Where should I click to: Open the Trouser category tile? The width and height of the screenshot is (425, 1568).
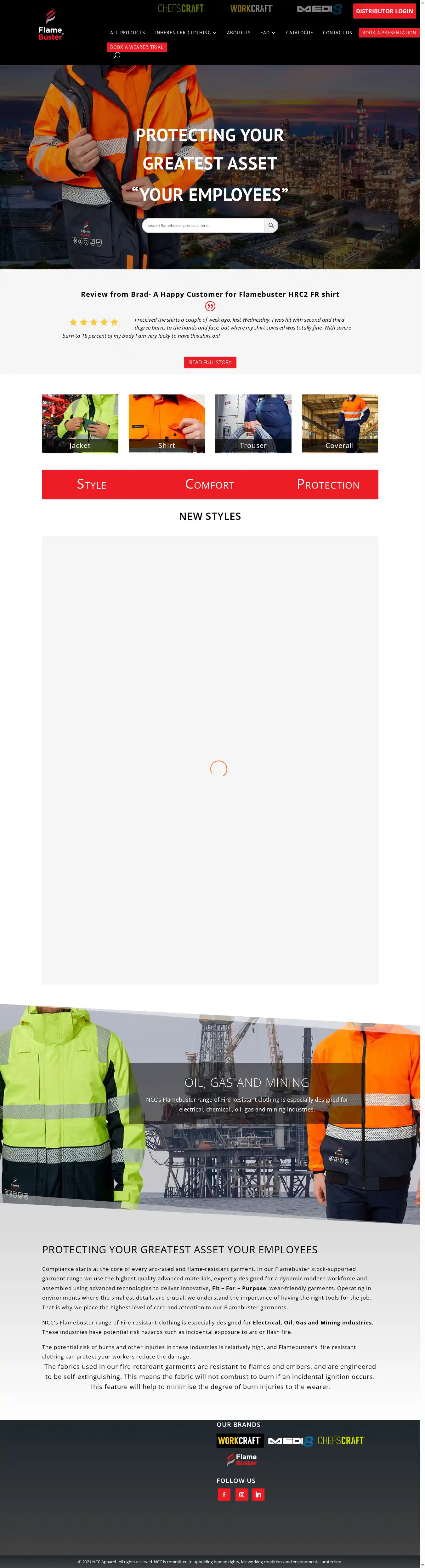[253, 424]
